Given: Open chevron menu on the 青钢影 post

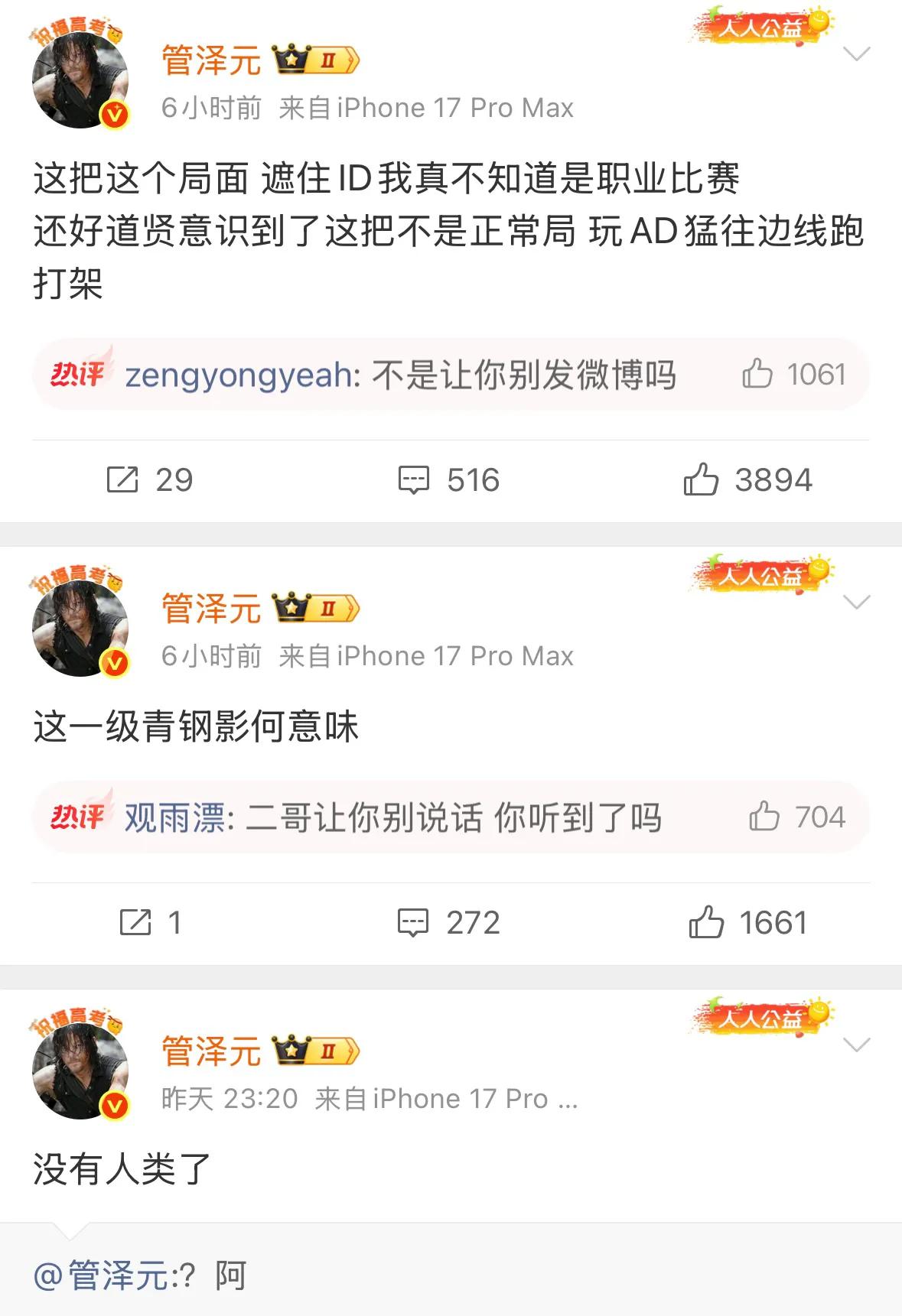Looking at the screenshot, I should 856,603.
